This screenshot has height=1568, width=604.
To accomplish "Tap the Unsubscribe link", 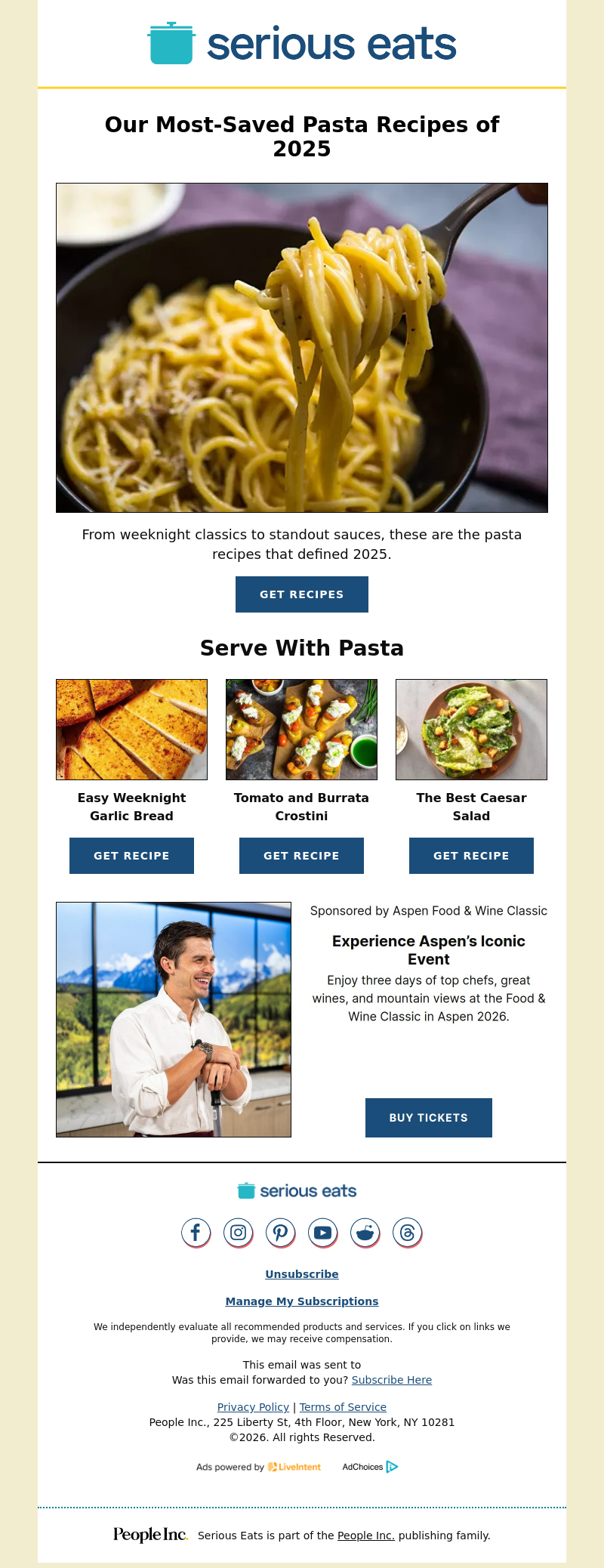I will click(301, 1274).
